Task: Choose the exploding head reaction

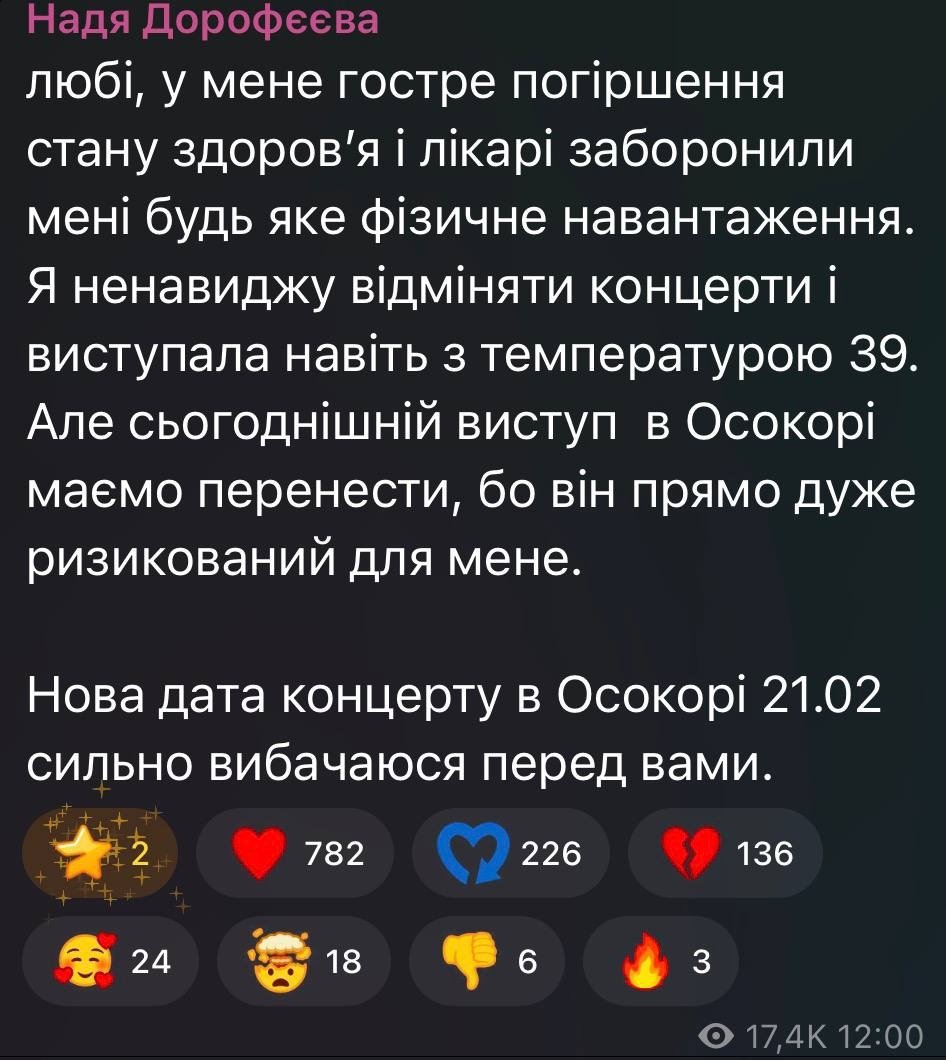Action: pyautogui.click(x=305, y=962)
